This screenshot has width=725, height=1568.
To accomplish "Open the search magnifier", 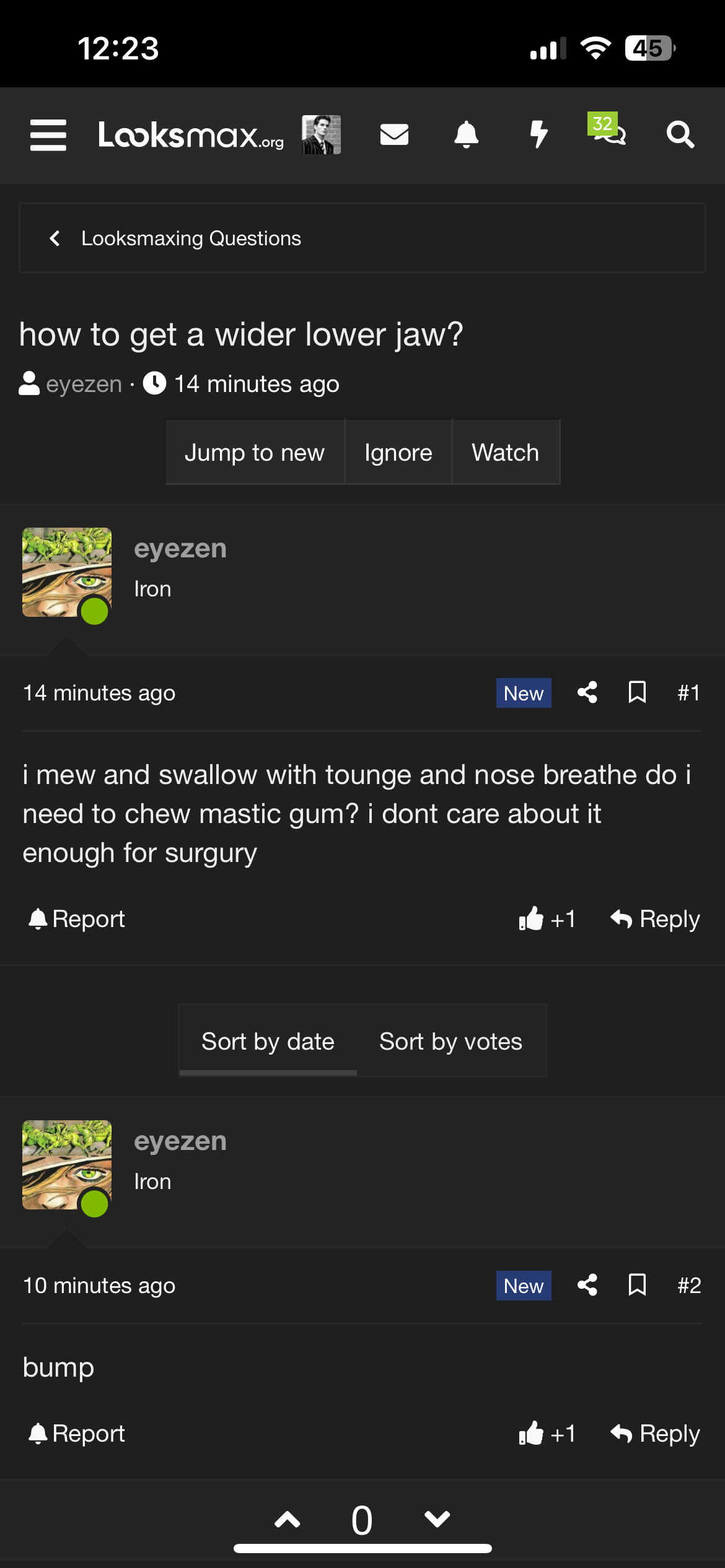I will click(680, 134).
